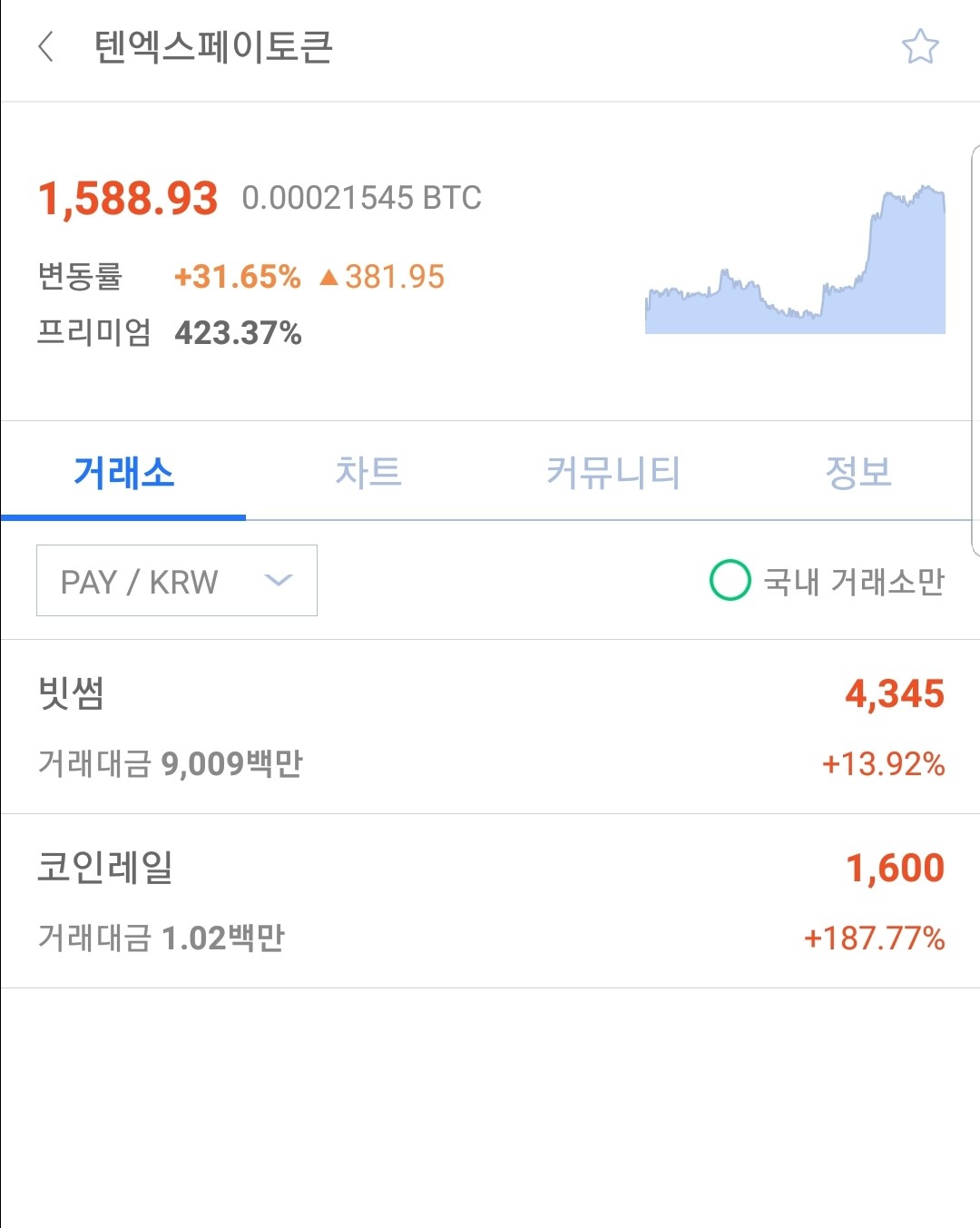Screen dimensions: 980x1228
Task: Tap the 프리미엄 423.37% value
Action: (239, 334)
